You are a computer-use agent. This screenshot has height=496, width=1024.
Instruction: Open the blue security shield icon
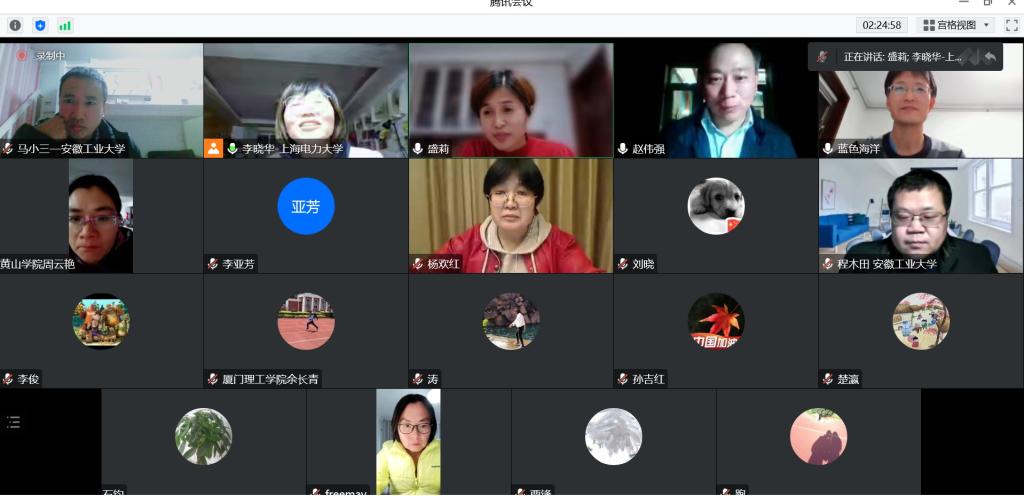[40, 25]
